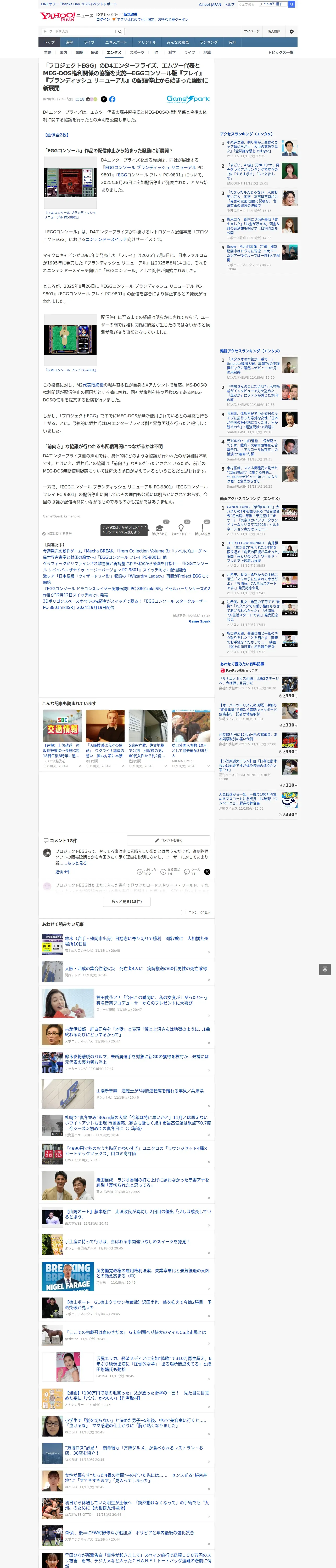The width and height of the screenshot is (336, 1568).
Task: Select the スポーツ category tab
Action: click(x=137, y=52)
